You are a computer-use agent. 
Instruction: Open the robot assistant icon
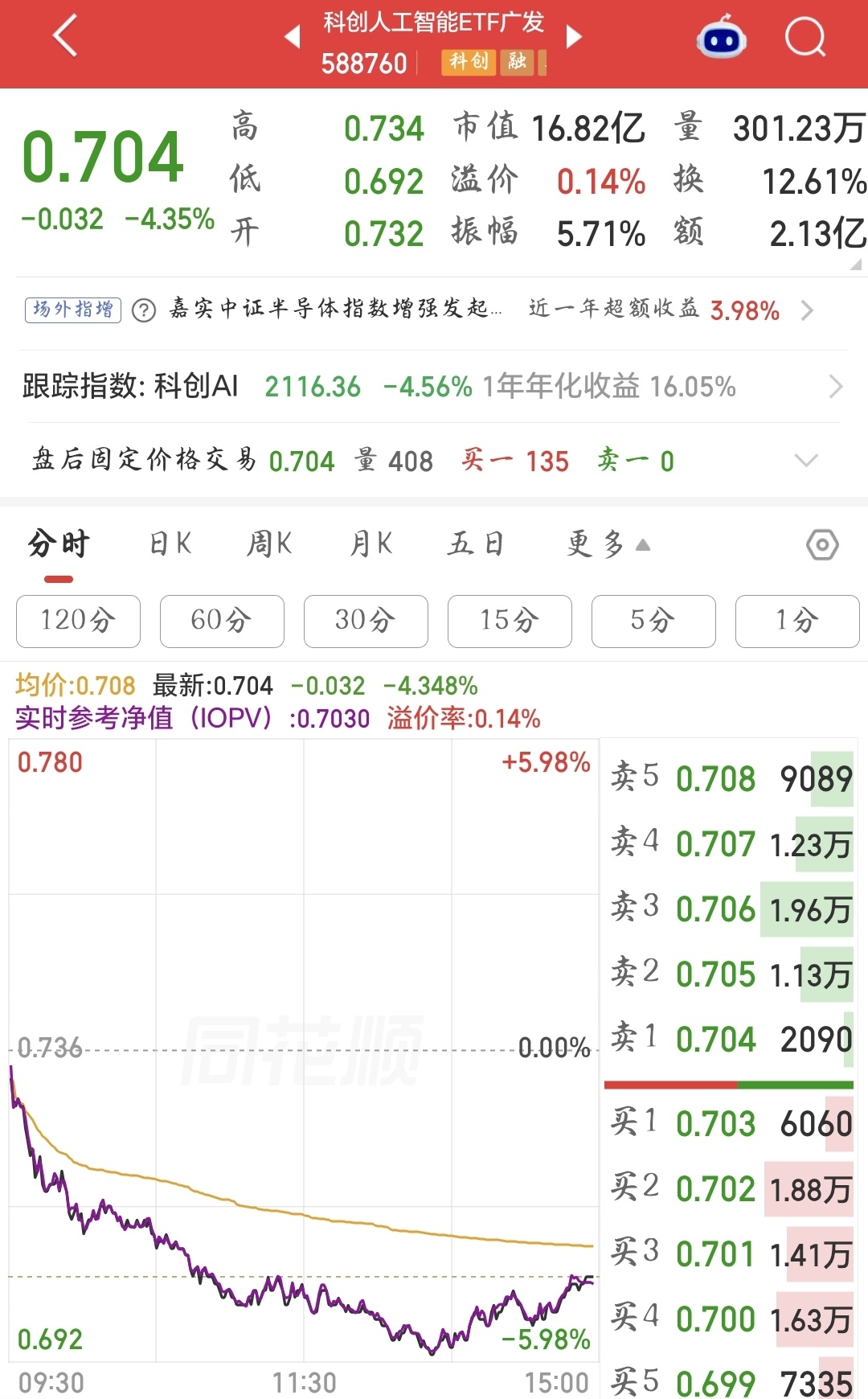tap(721, 37)
